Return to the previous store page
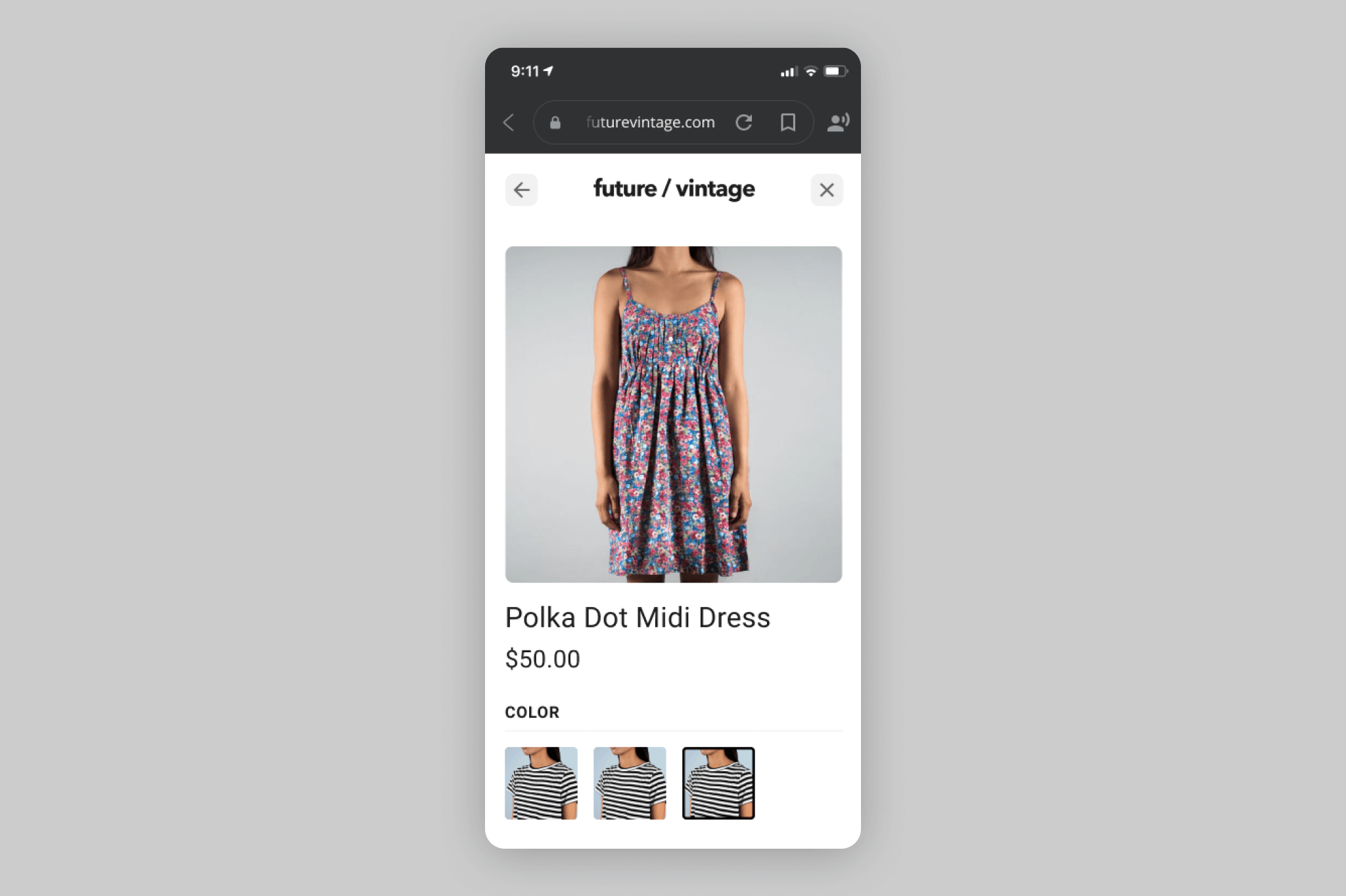Screen dimensions: 1346x896 (521, 190)
